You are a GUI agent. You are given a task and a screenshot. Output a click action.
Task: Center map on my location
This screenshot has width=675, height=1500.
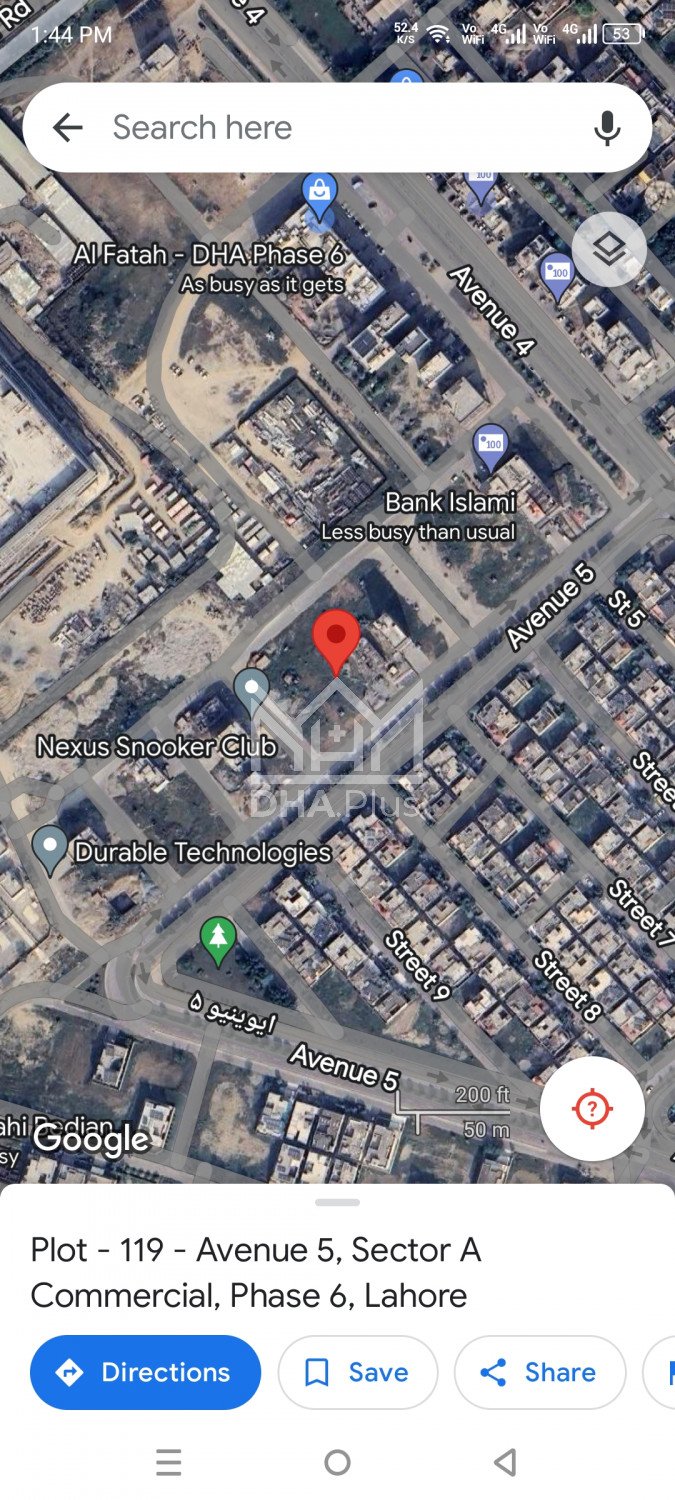tap(592, 1108)
